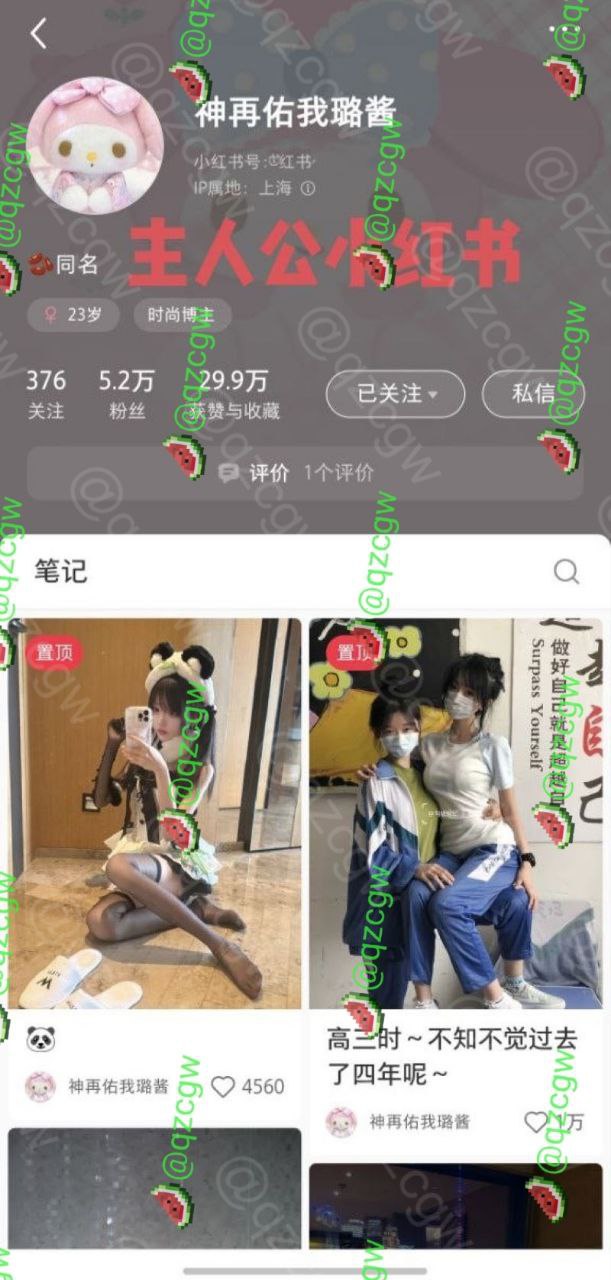The width and height of the screenshot is (611, 1280).
Task: Go back using the top-left arrow
Action: [38, 34]
